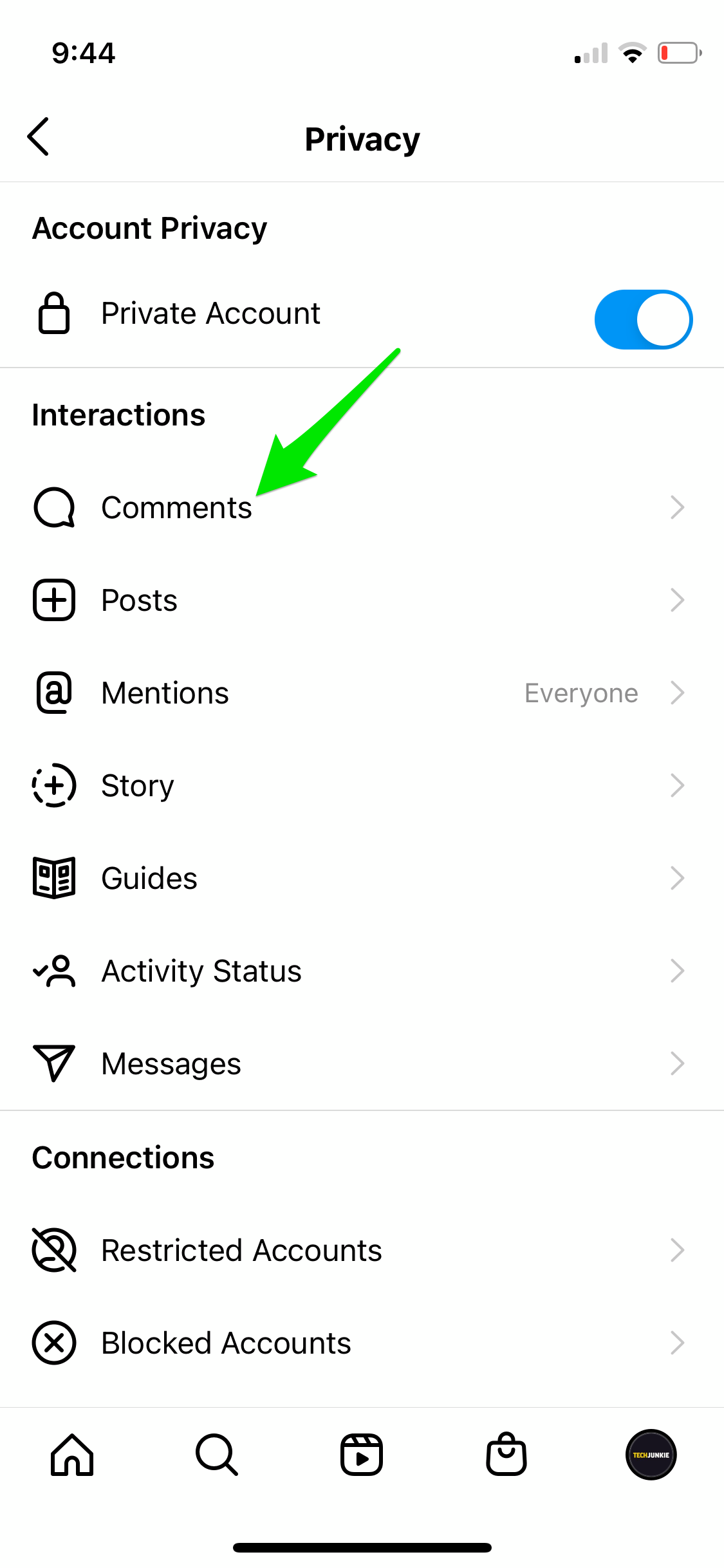Switch to the Home tab
The height and width of the screenshot is (1568, 724).
coord(72,1455)
